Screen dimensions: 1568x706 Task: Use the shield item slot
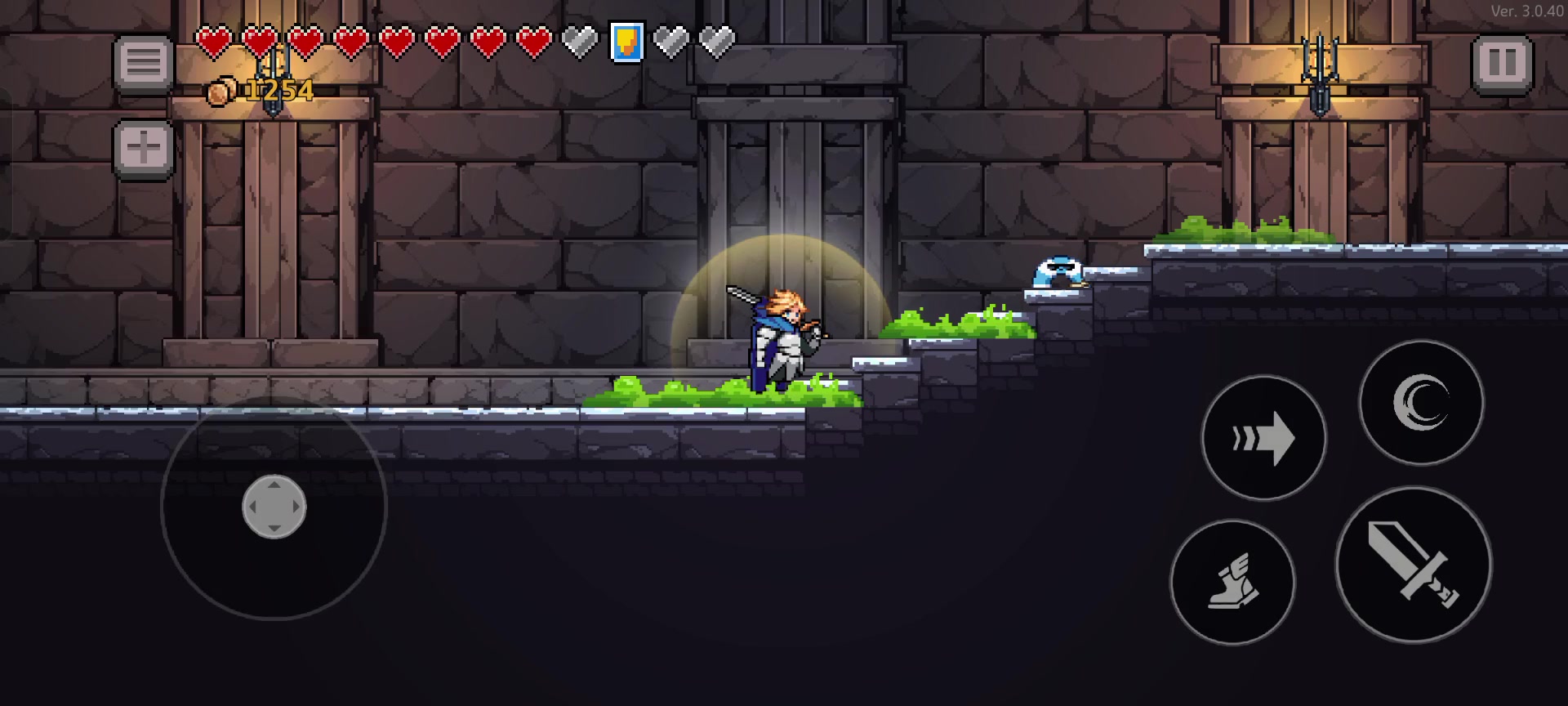coord(627,42)
